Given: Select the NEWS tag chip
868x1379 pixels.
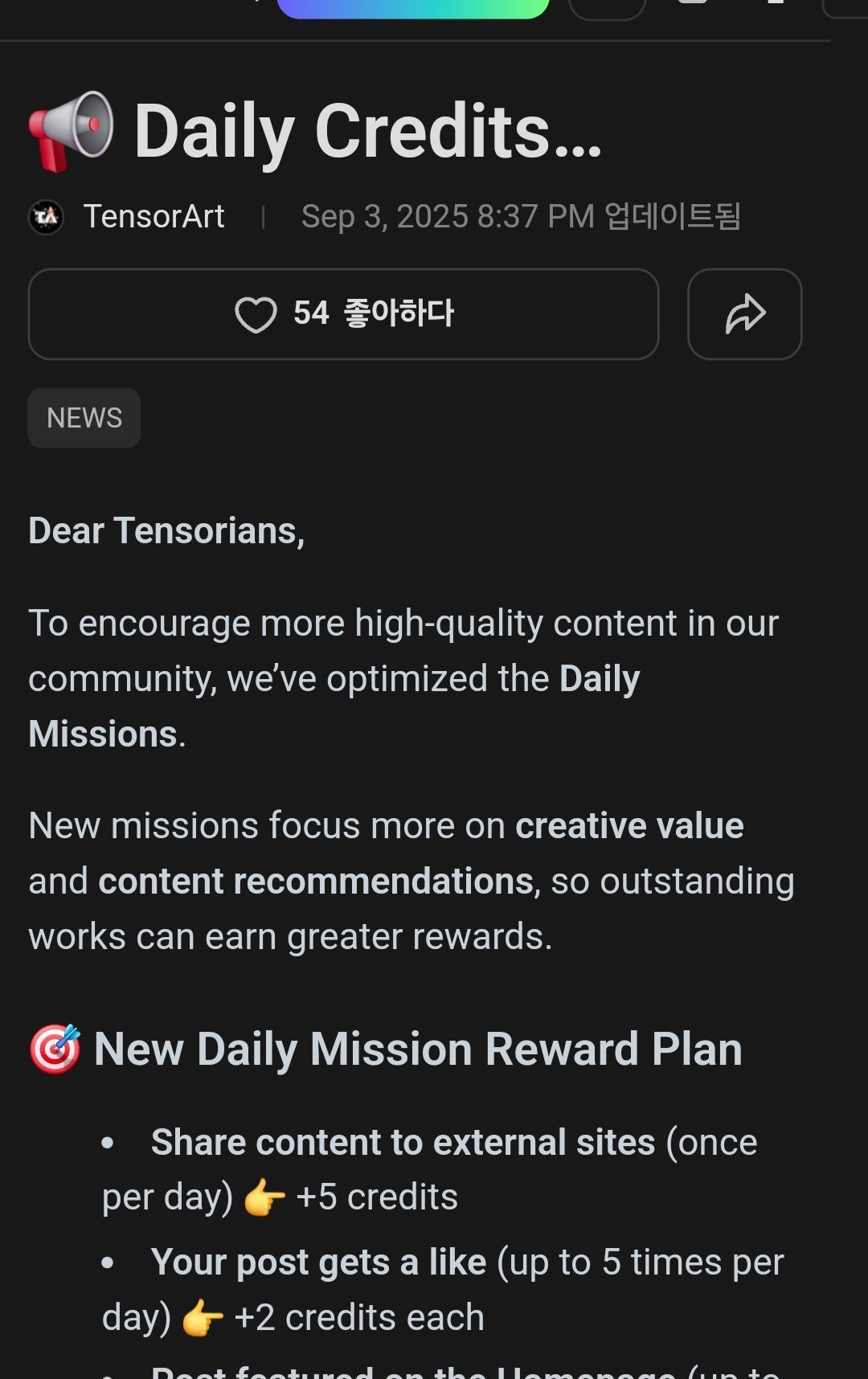Looking at the screenshot, I should 84,418.
